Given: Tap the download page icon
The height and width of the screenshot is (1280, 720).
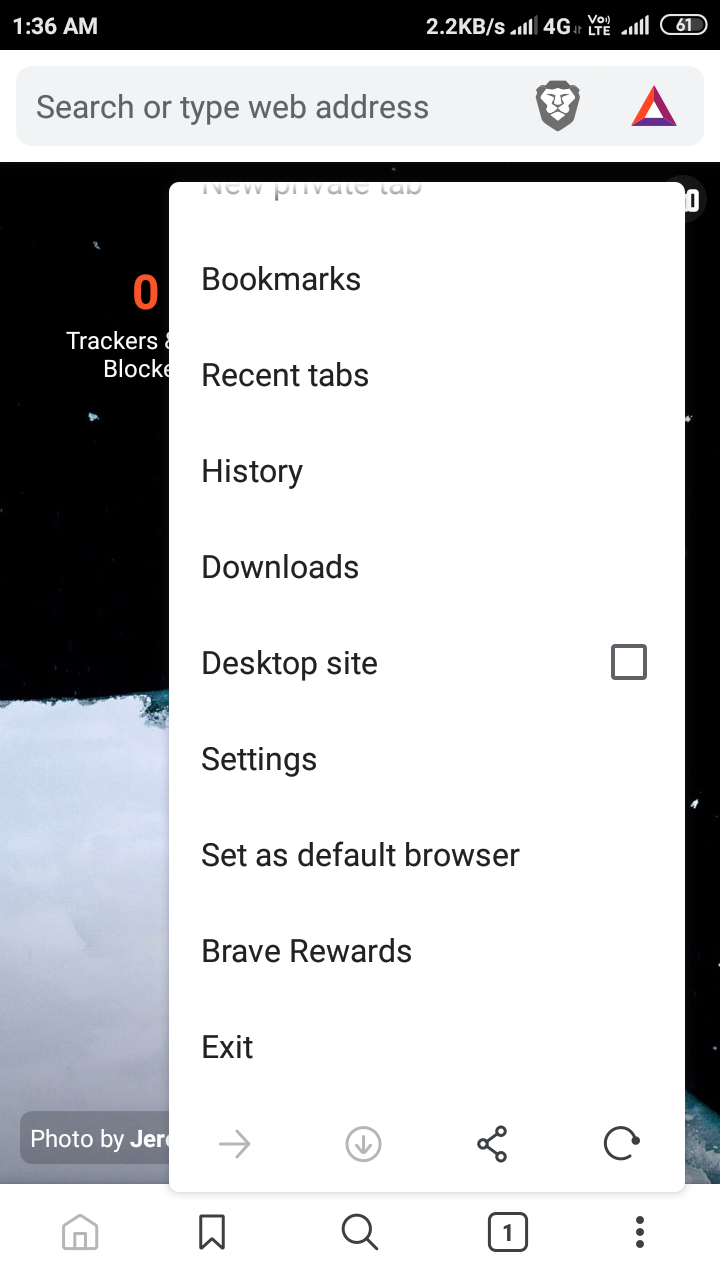Looking at the screenshot, I should [x=363, y=1143].
